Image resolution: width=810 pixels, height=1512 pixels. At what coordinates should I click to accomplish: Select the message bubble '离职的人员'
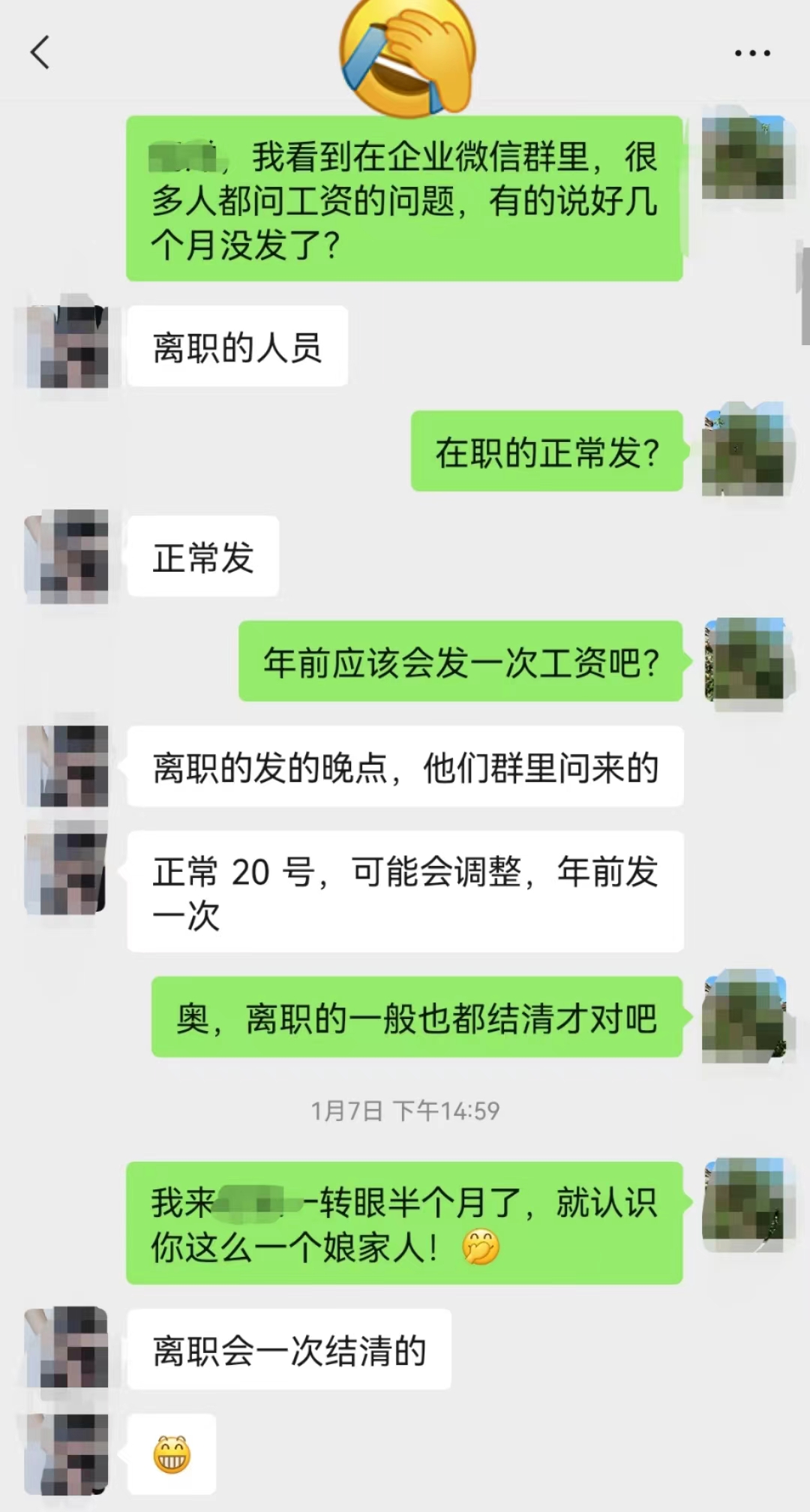[x=238, y=345]
